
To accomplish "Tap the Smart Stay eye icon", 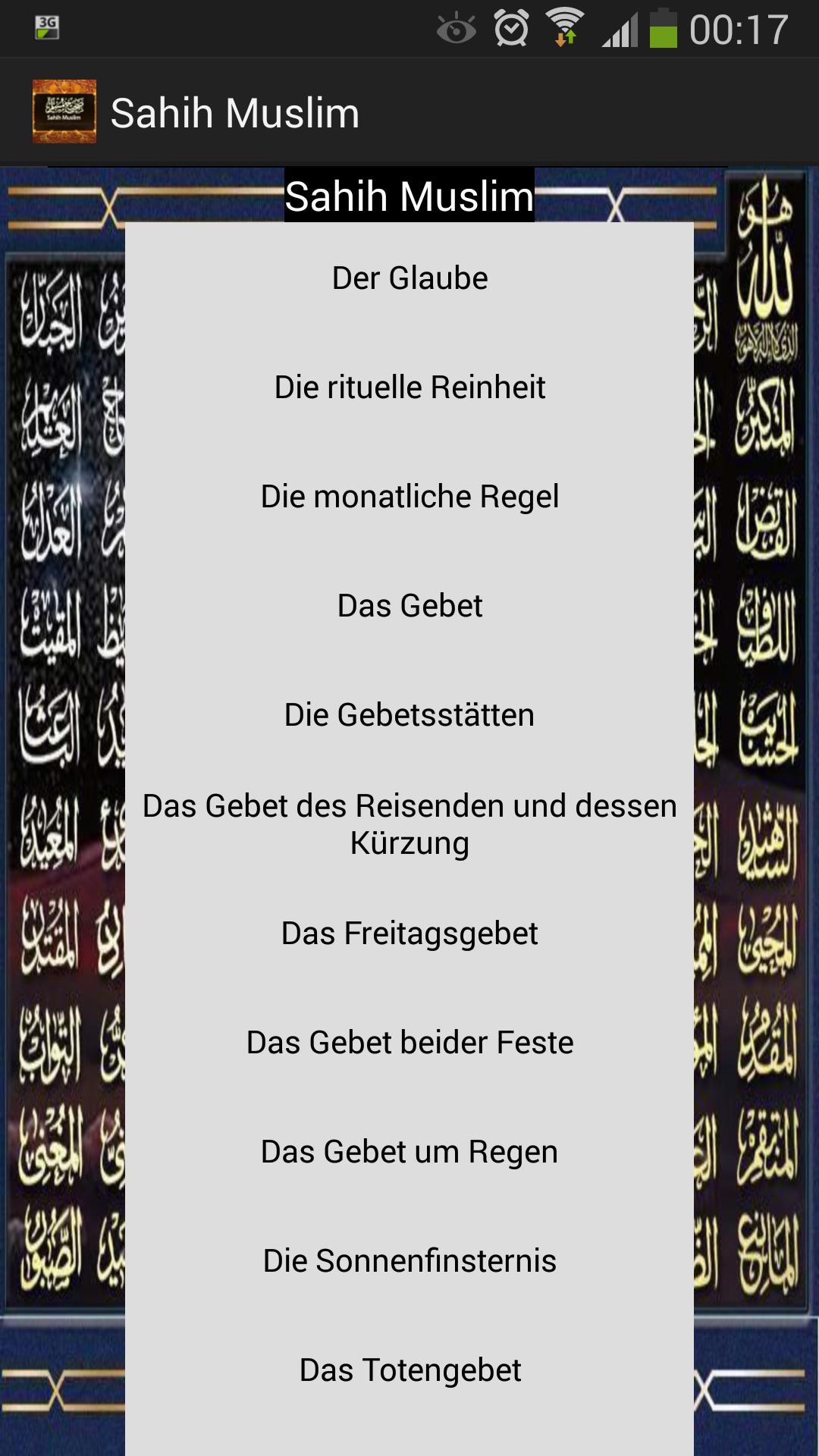I will click(x=455, y=29).
